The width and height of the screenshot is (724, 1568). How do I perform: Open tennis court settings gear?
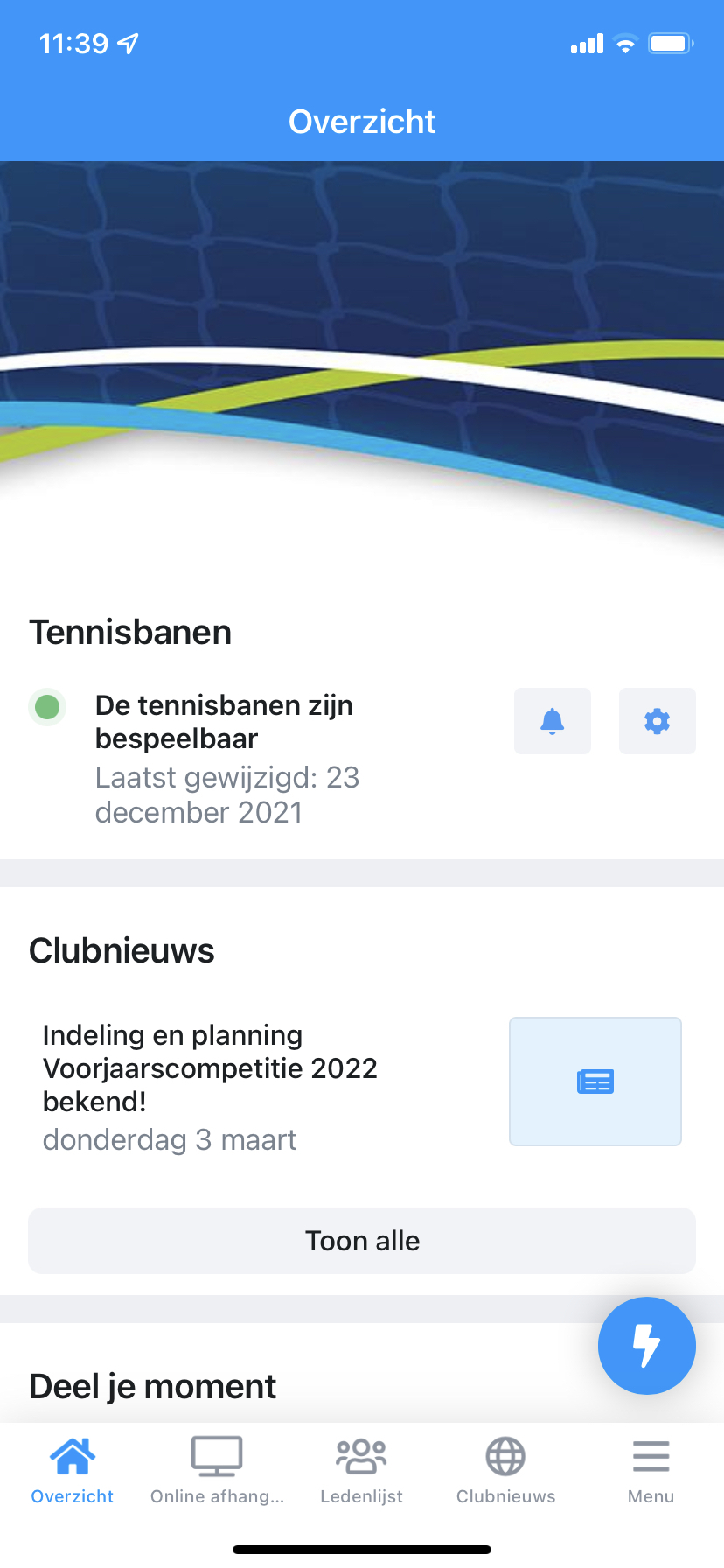click(x=657, y=721)
